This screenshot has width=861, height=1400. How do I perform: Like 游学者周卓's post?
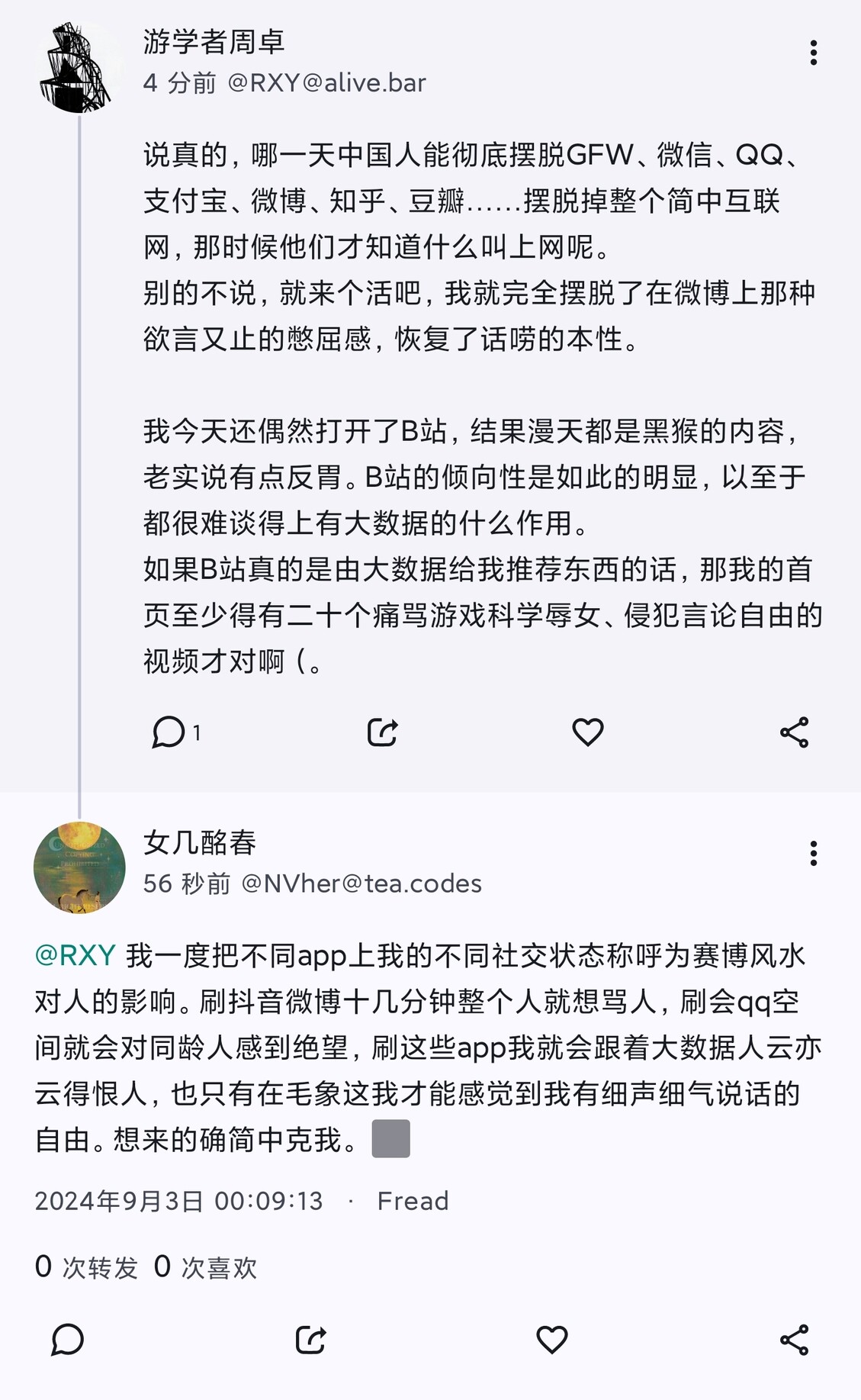[587, 732]
